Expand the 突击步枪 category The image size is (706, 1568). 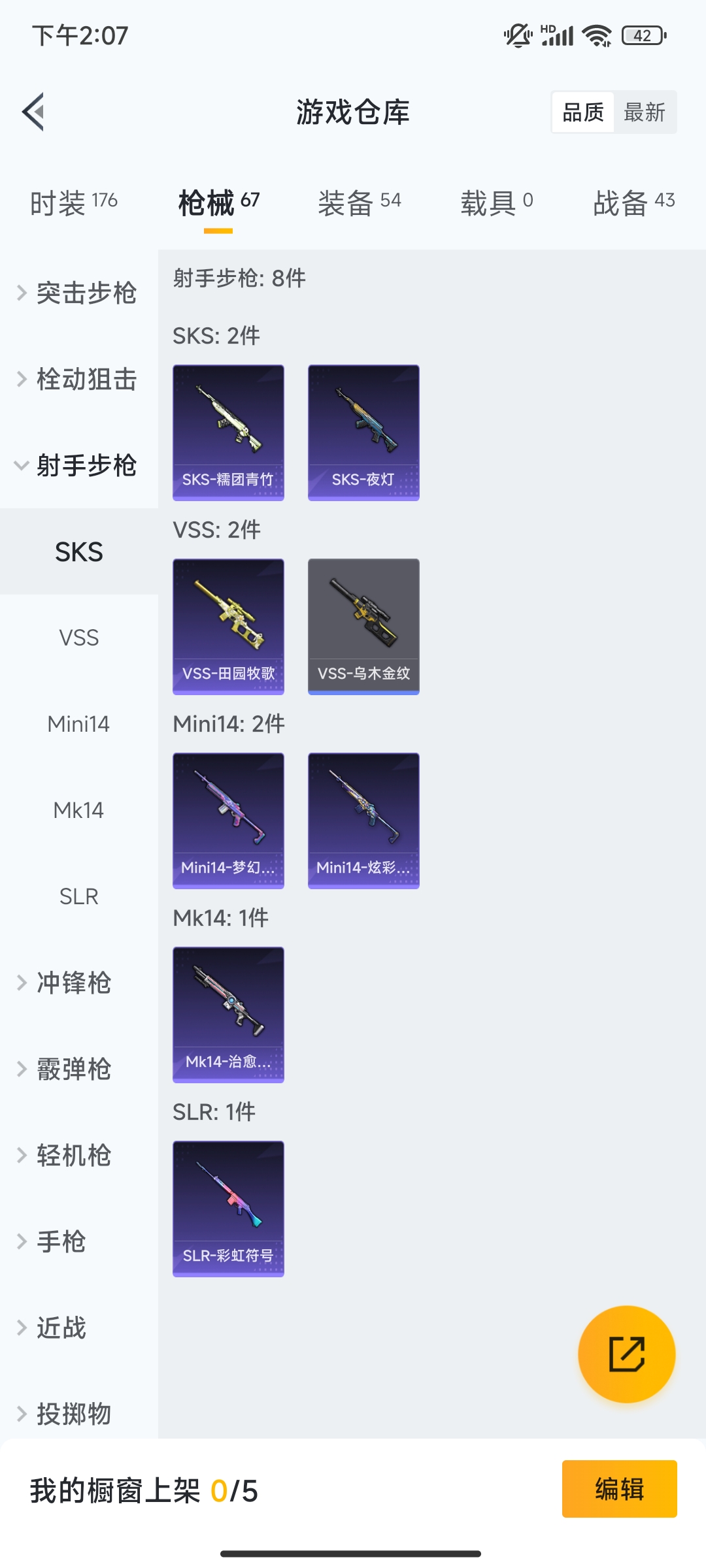(x=78, y=292)
